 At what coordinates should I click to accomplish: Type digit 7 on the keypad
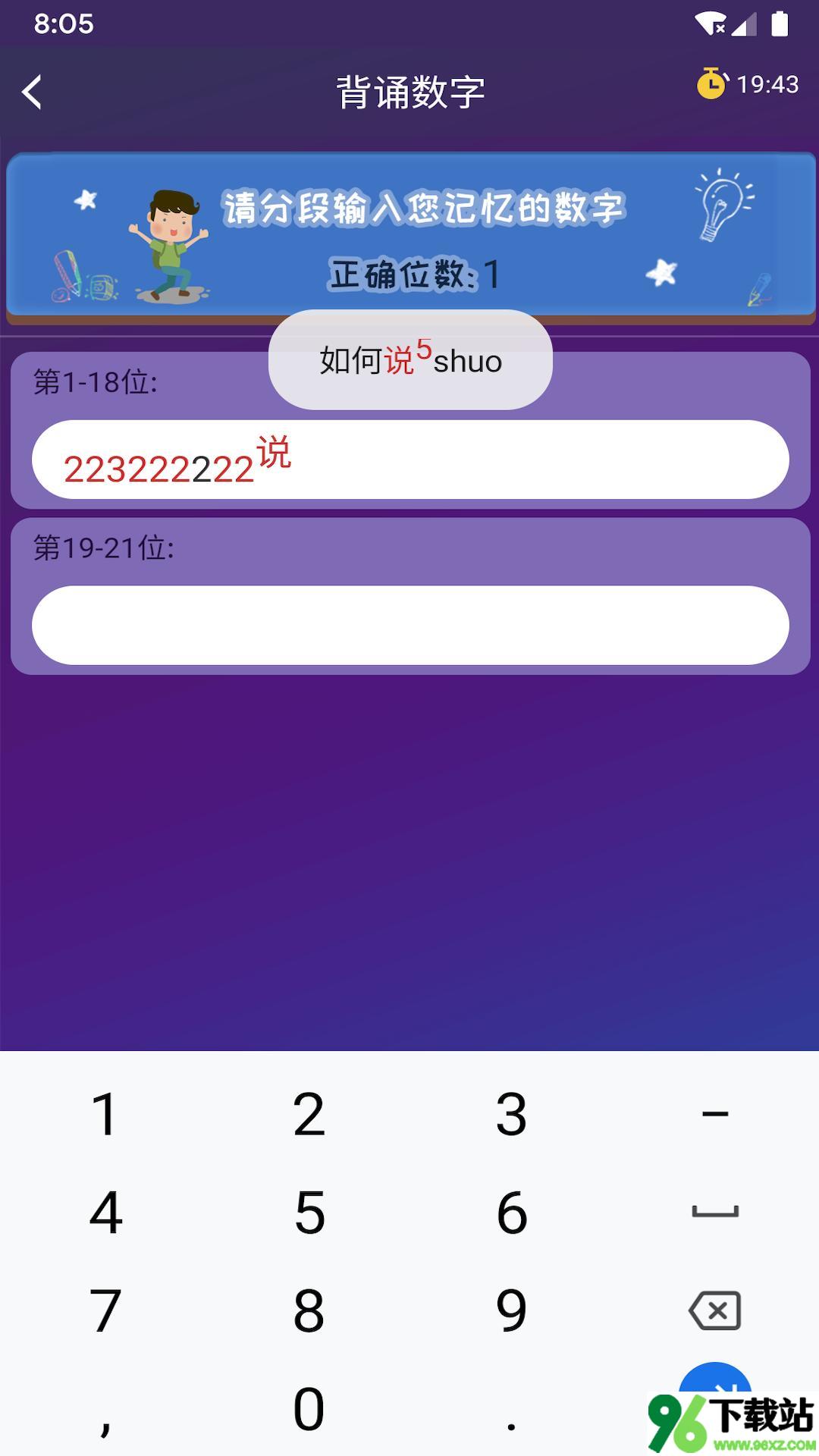click(x=105, y=1310)
